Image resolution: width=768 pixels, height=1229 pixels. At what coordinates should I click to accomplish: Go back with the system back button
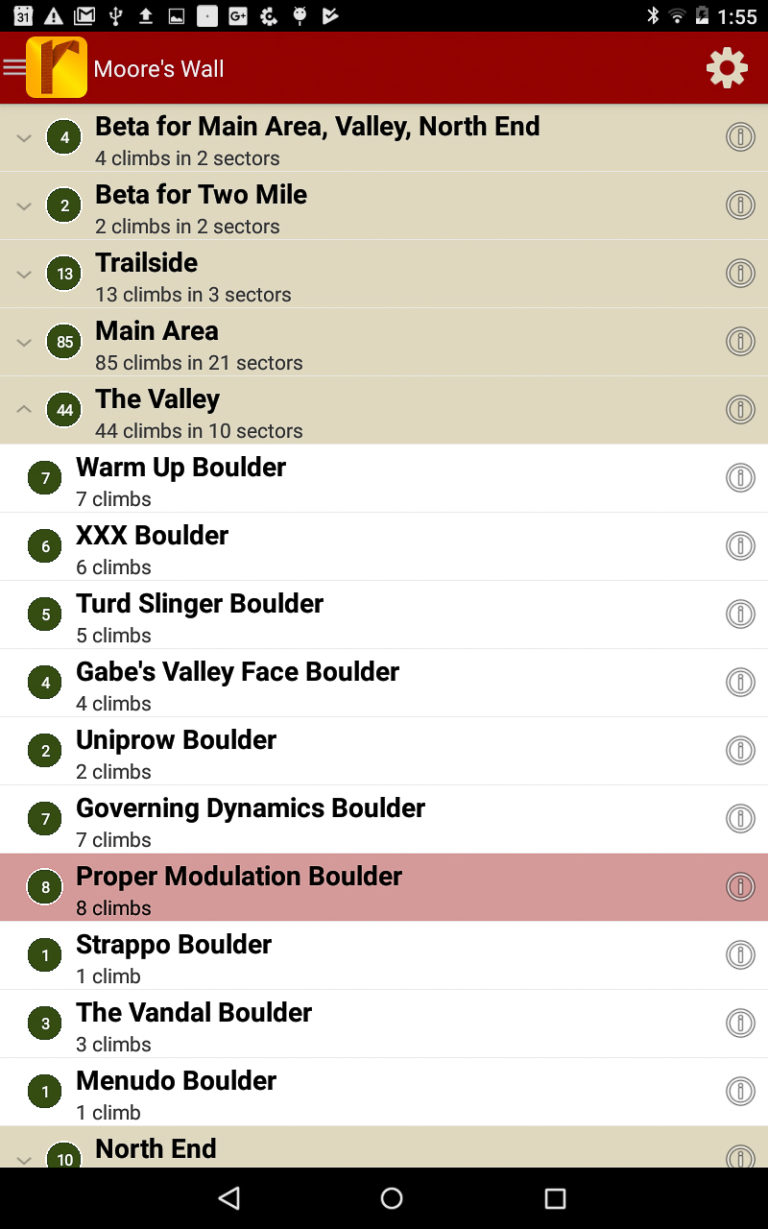229,1198
